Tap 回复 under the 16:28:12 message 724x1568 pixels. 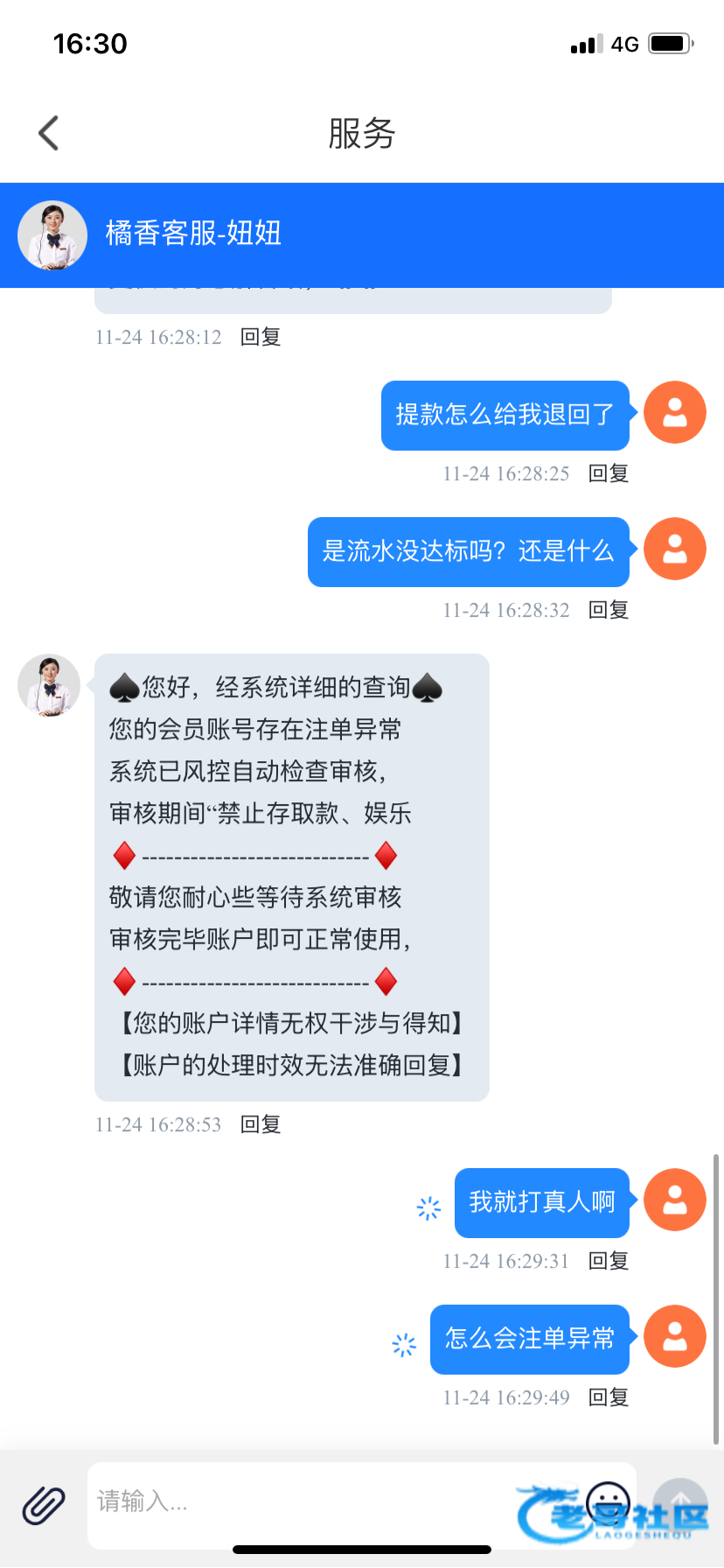coord(261,337)
